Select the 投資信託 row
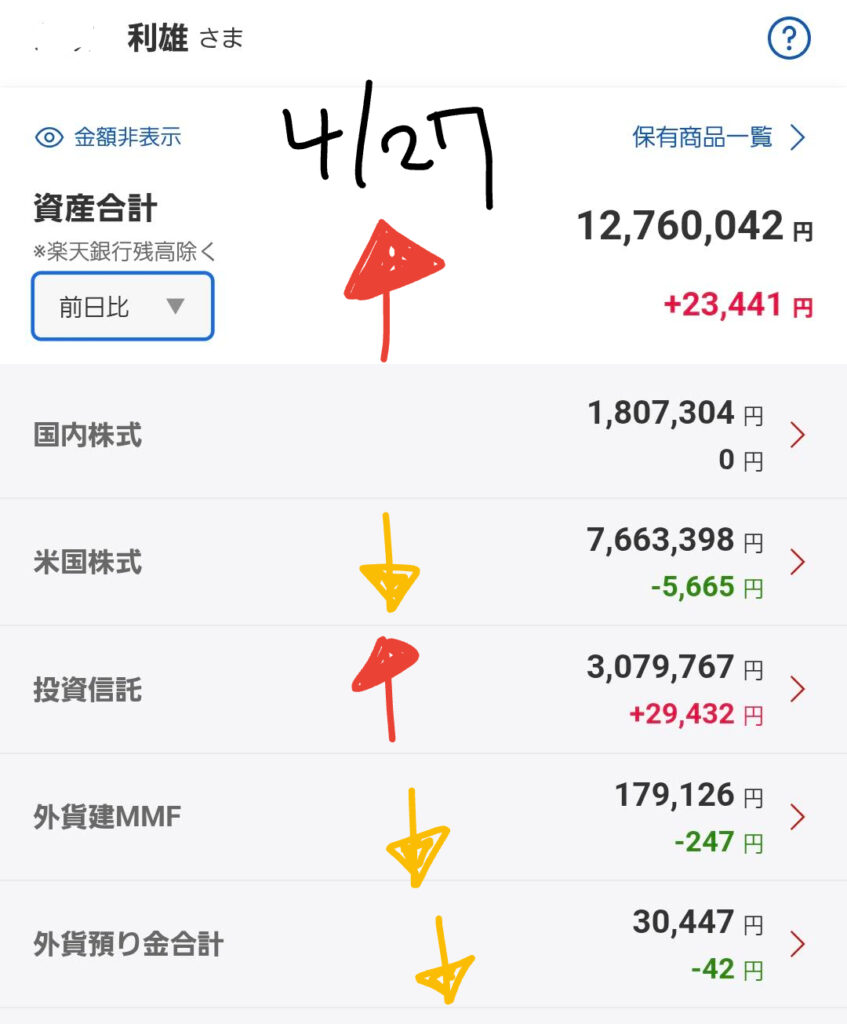Screen dimensions: 847x1024 (423, 690)
